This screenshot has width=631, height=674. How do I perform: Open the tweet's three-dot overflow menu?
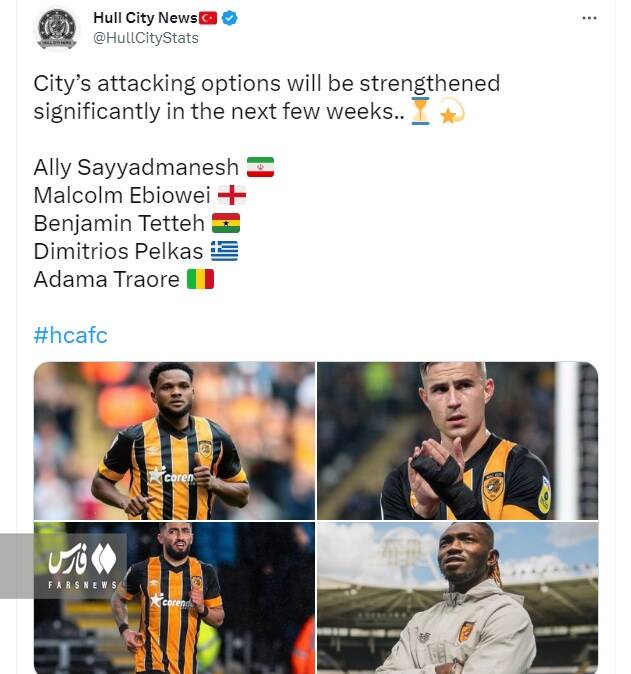[x=589, y=18]
